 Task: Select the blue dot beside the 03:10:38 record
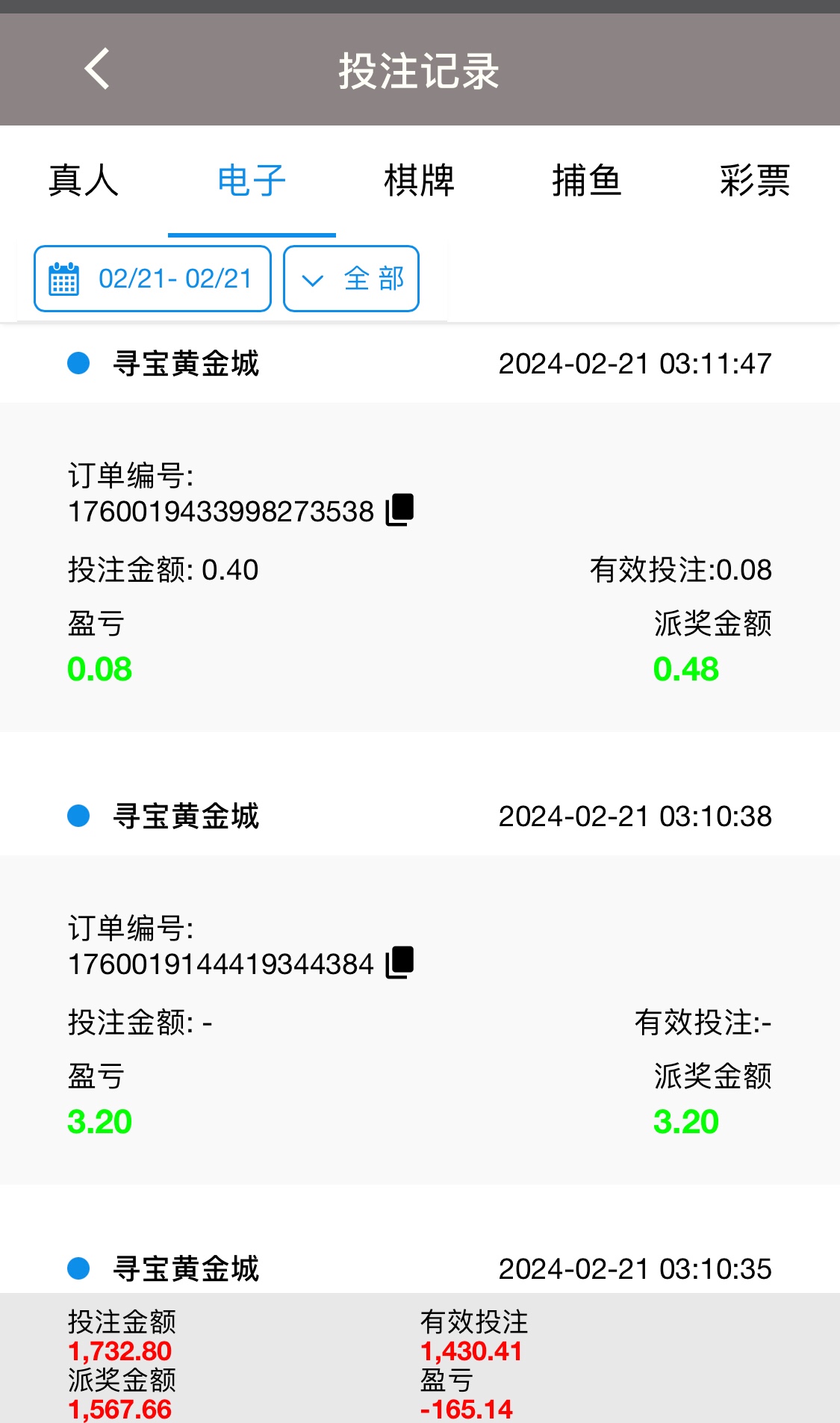tap(78, 817)
